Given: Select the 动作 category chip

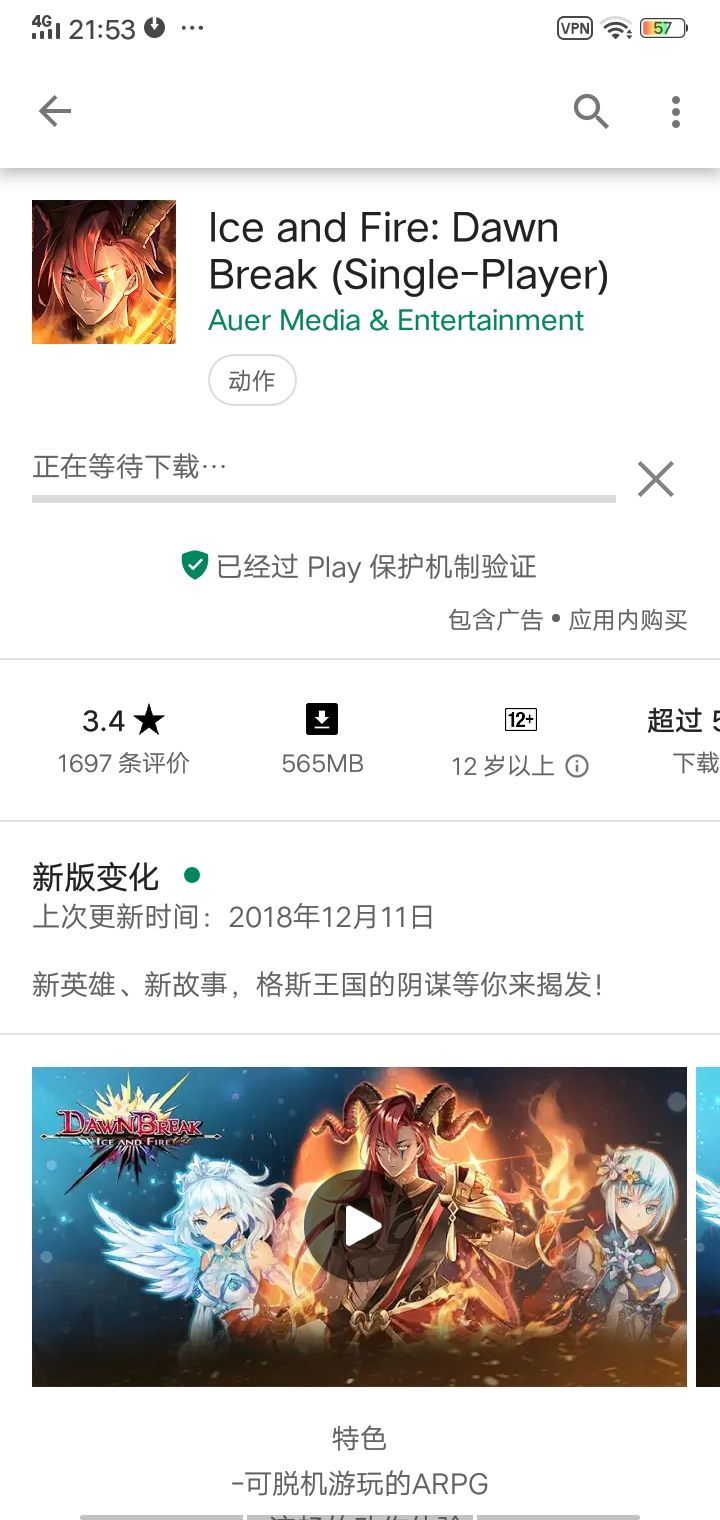Looking at the screenshot, I should point(252,380).
